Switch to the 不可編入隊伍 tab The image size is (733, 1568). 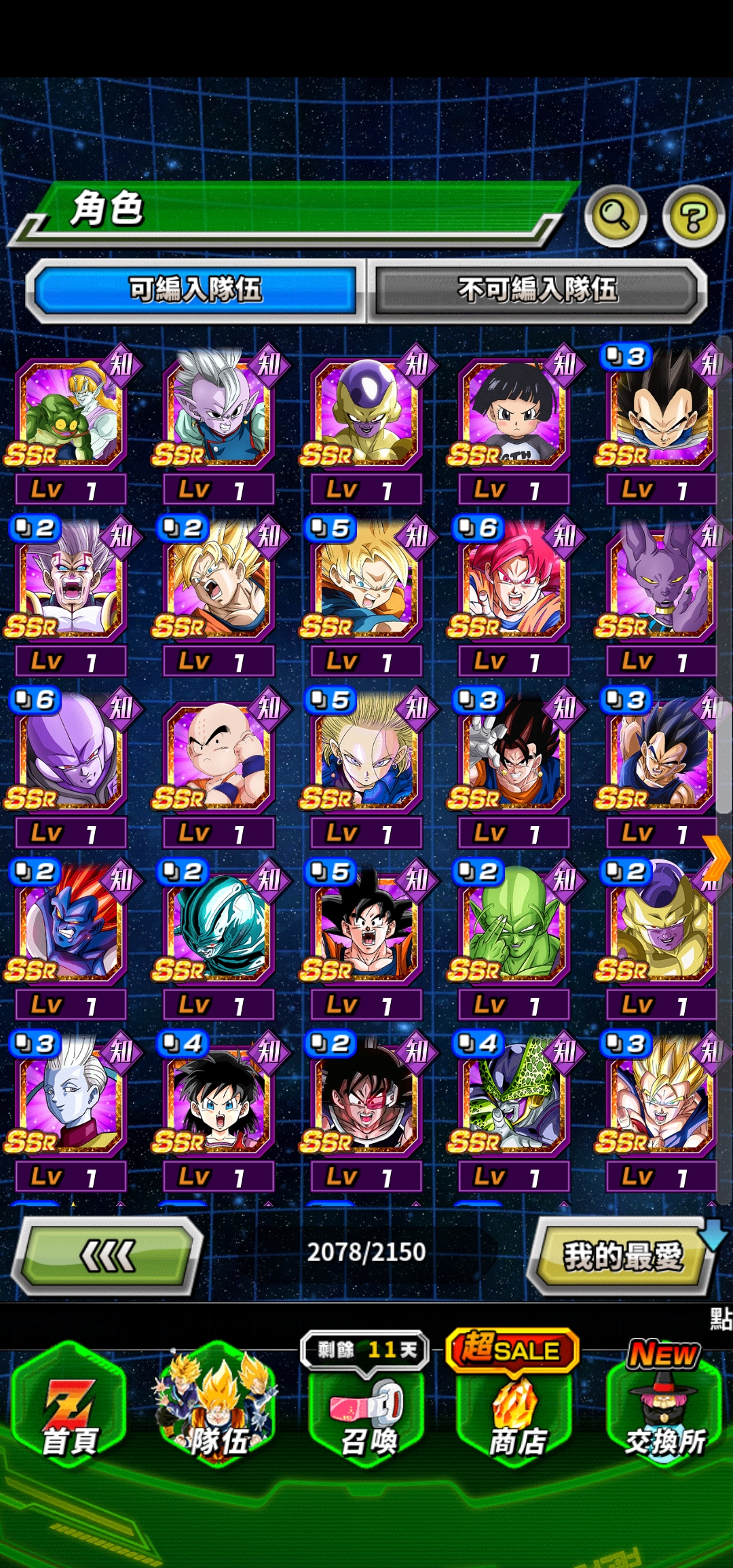coord(537,290)
